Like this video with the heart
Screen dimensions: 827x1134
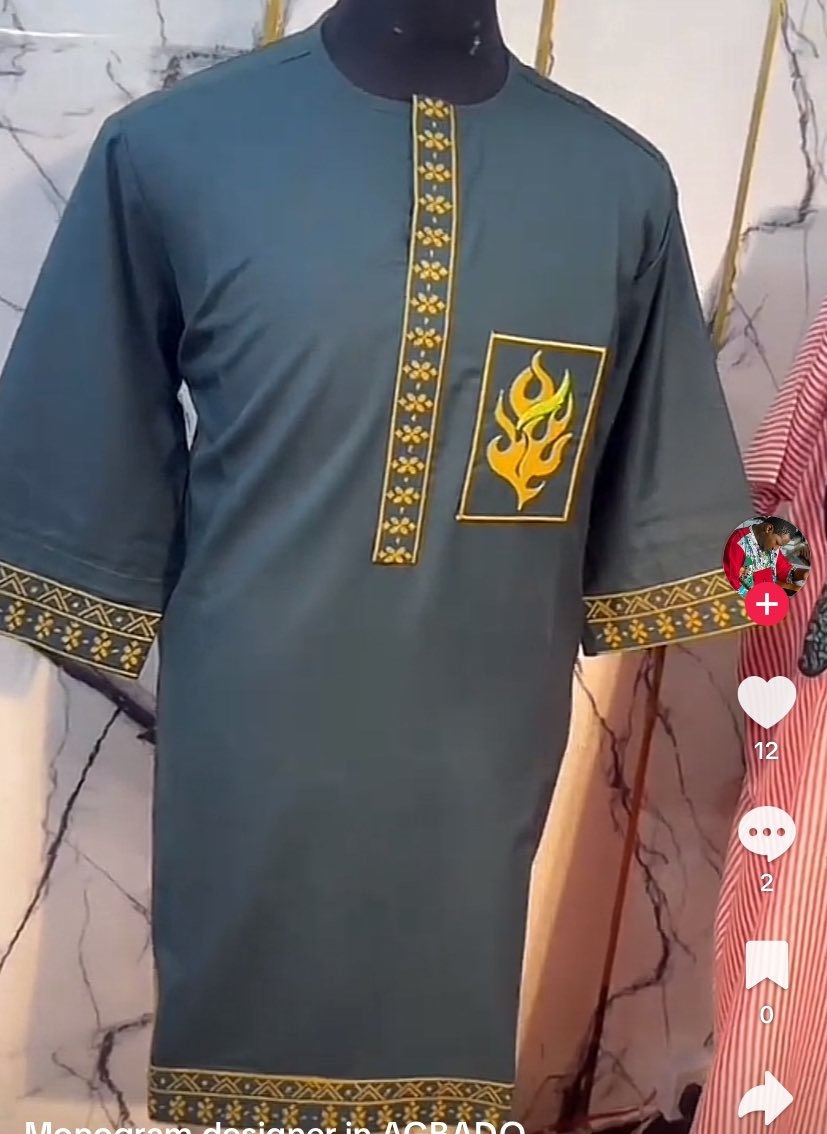coord(766,701)
